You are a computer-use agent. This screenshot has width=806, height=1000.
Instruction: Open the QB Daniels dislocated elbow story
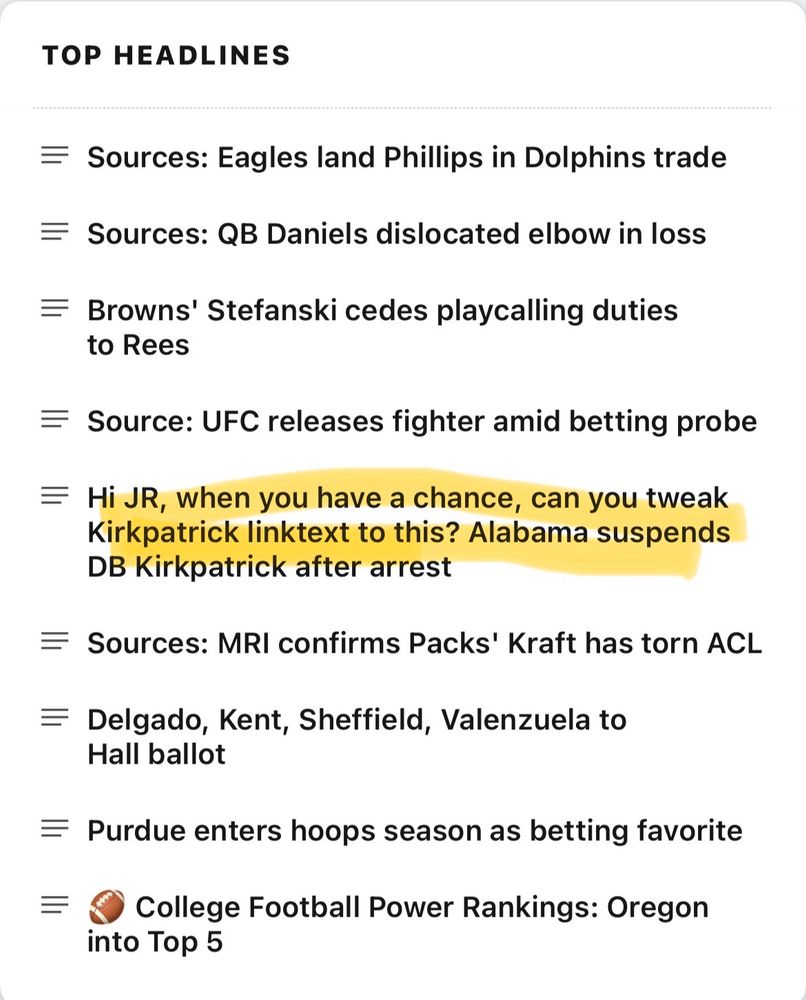pyautogui.click(x=397, y=233)
